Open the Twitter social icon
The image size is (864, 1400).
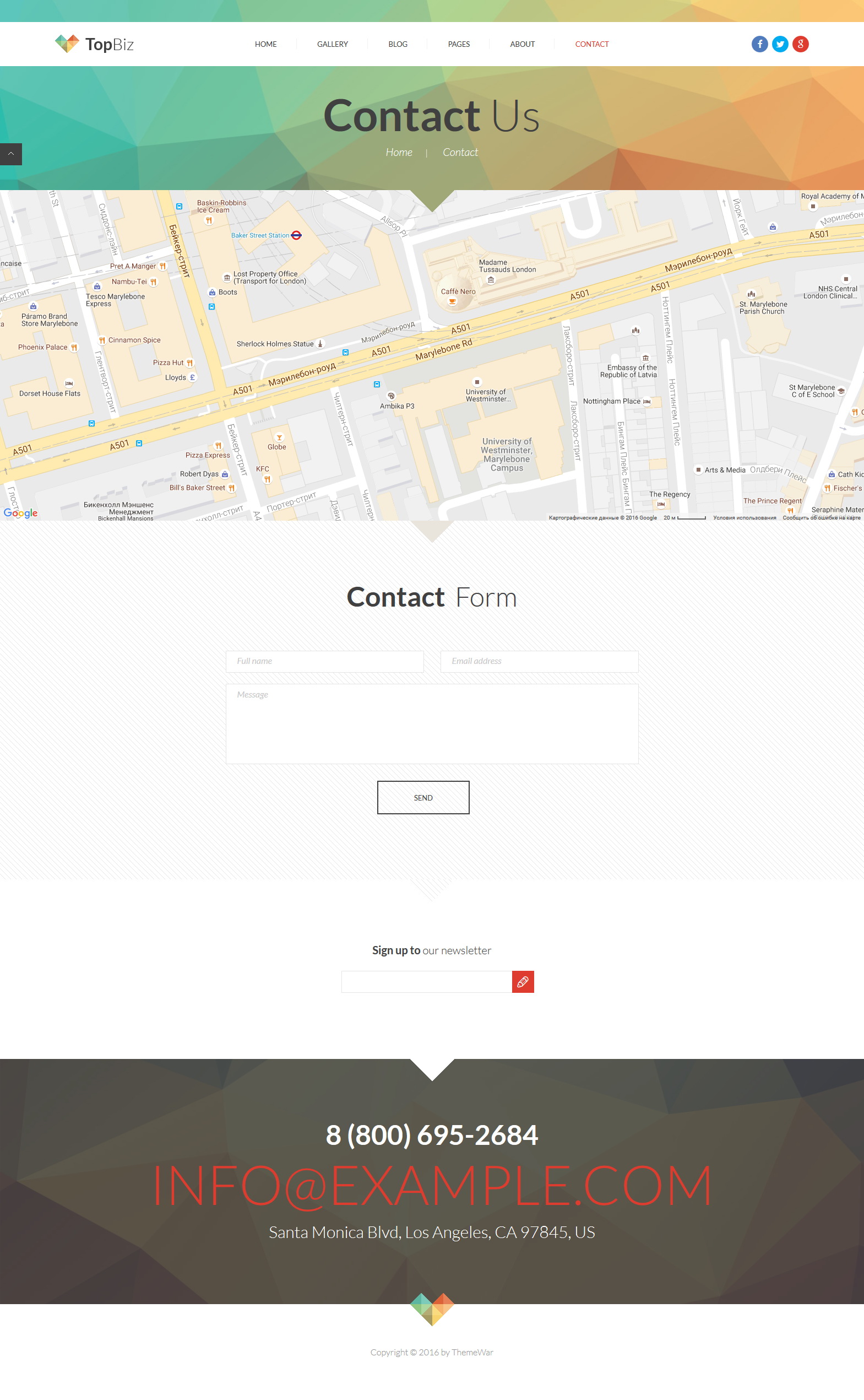pyautogui.click(x=780, y=44)
